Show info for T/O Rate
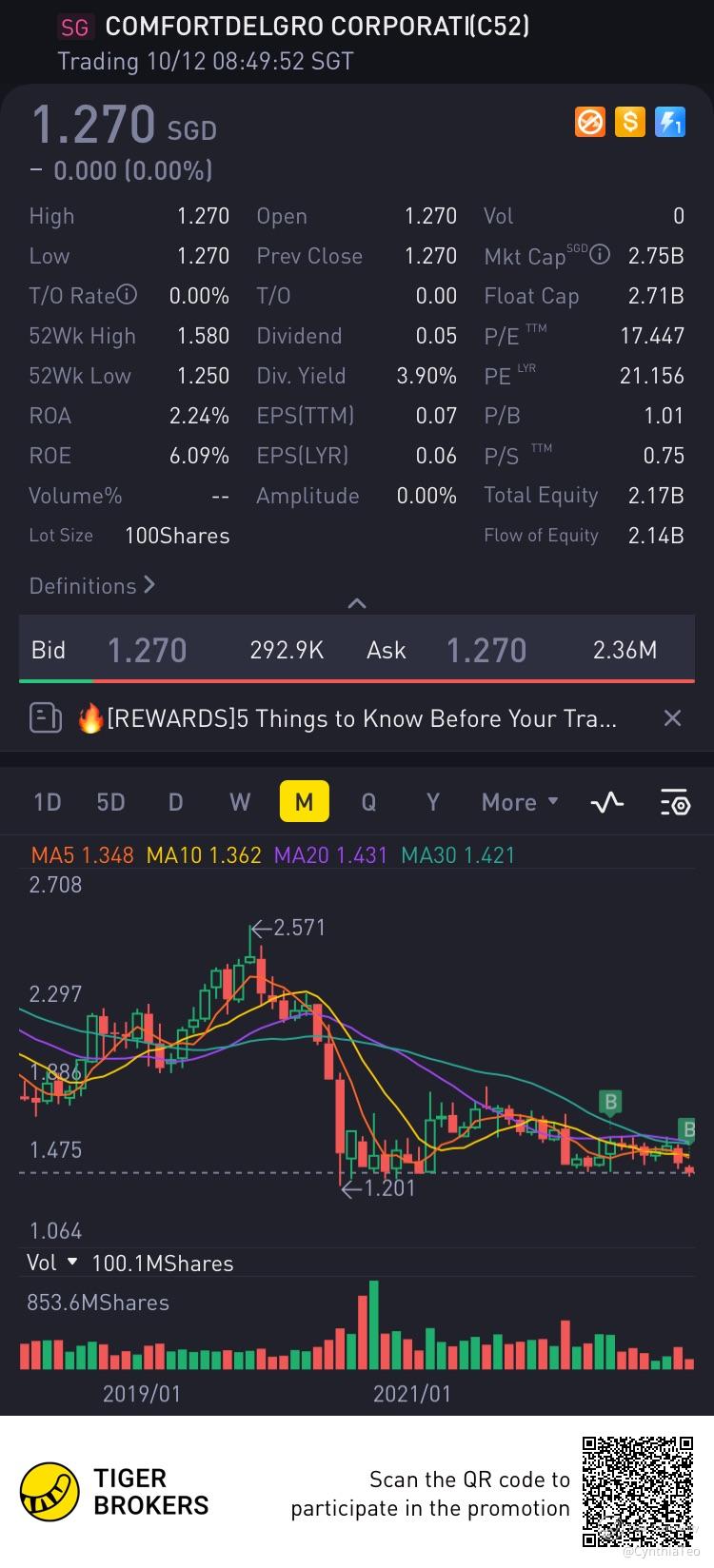The width and height of the screenshot is (714, 1568). pyautogui.click(x=128, y=295)
